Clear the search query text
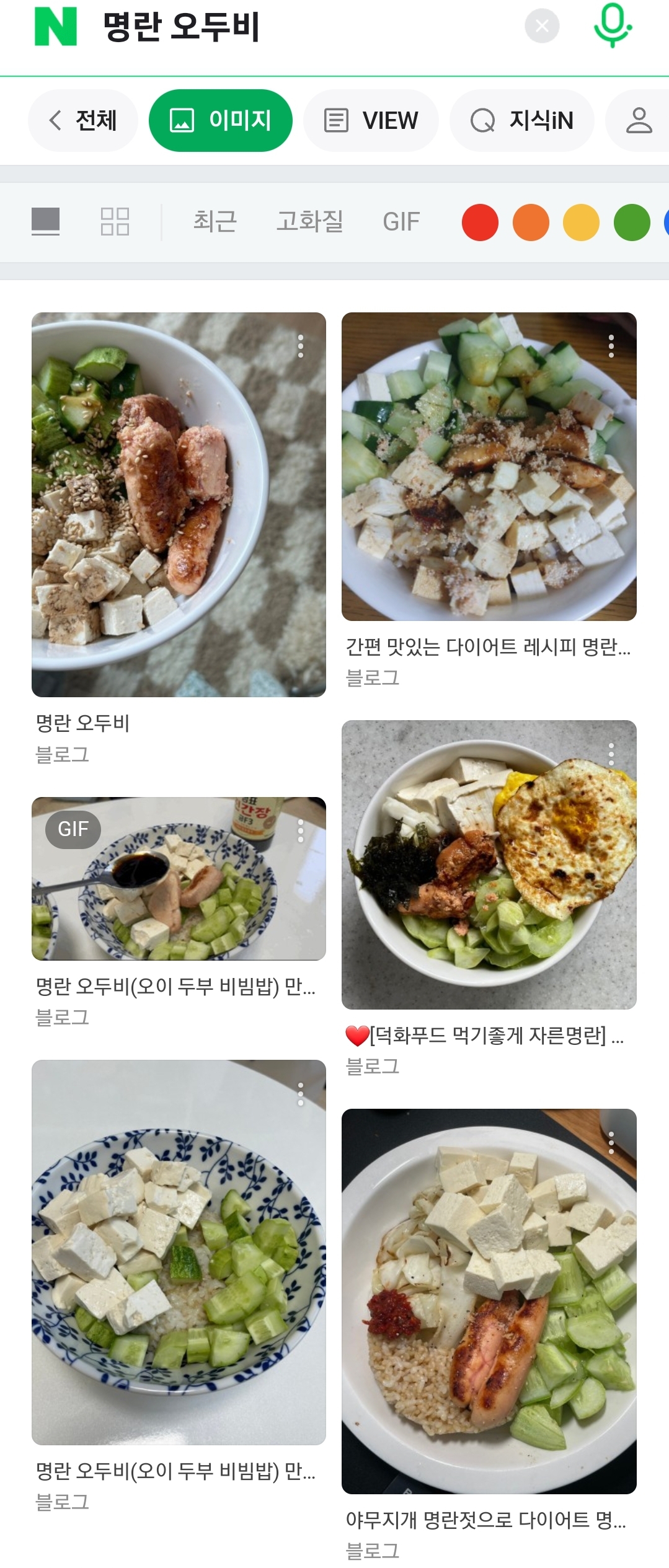The width and height of the screenshot is (669, 1568). tap(542, 26)
